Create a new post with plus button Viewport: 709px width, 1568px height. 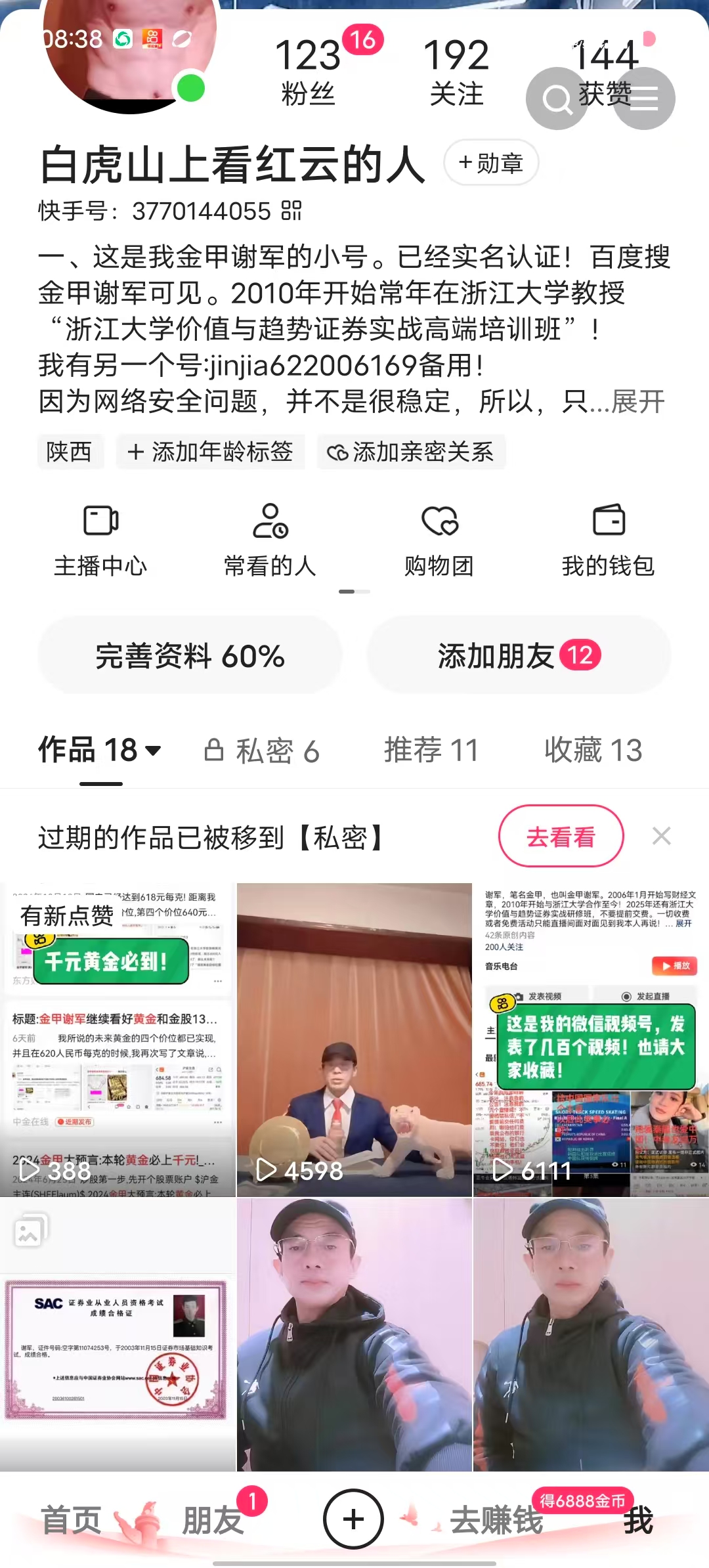coord(353,1519)
